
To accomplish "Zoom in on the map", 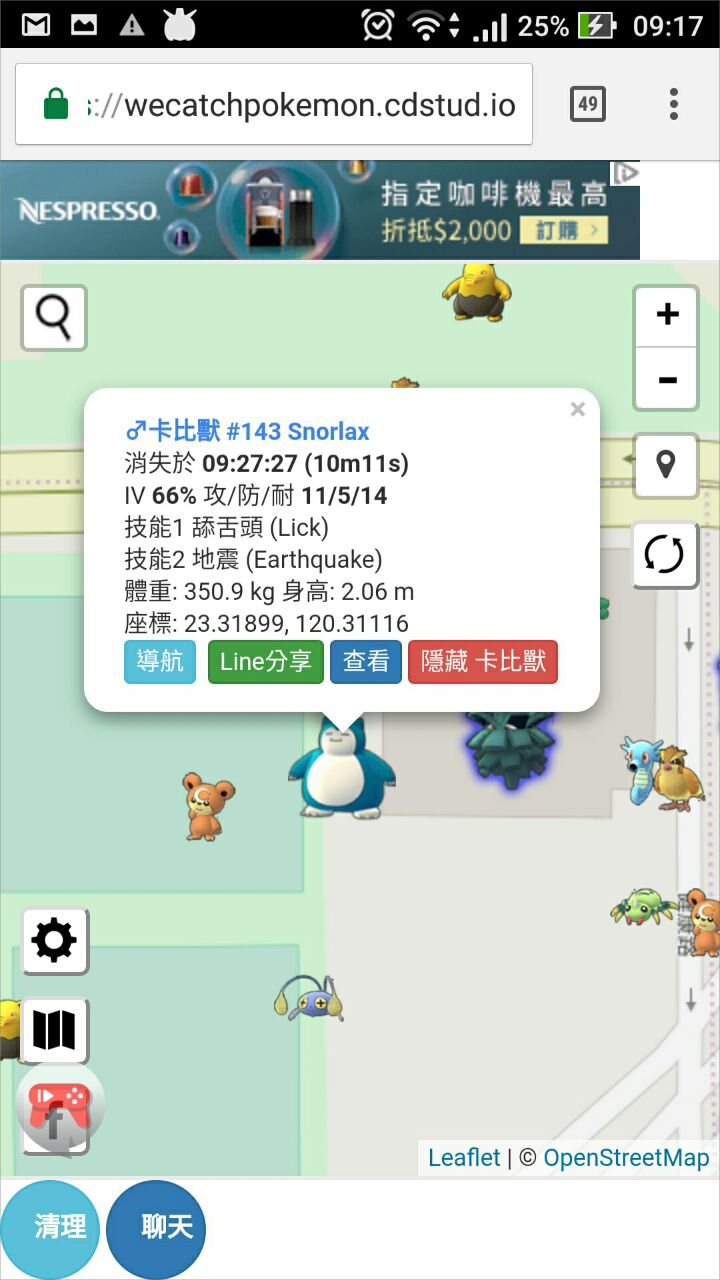I will [x=666, y=315].
